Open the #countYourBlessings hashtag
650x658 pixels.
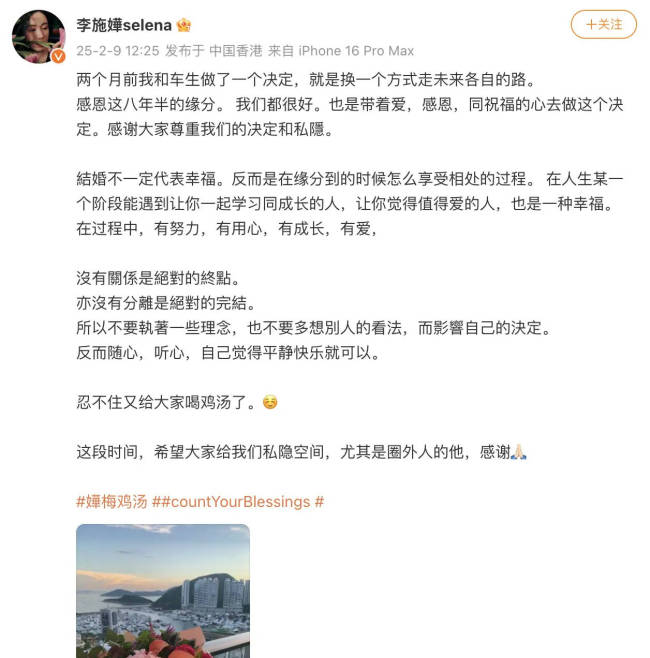(237, 501)
